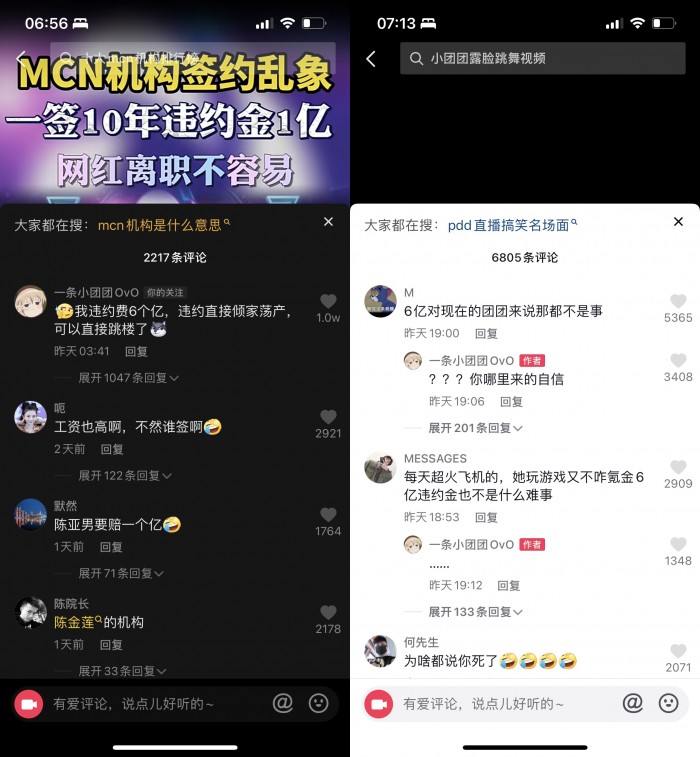The height and width of the screenshot is (757, 700).
Task: Like 默然's comment 陈亚男要赔一个亿
Action: pyautogui.click(x=328, y=515)
